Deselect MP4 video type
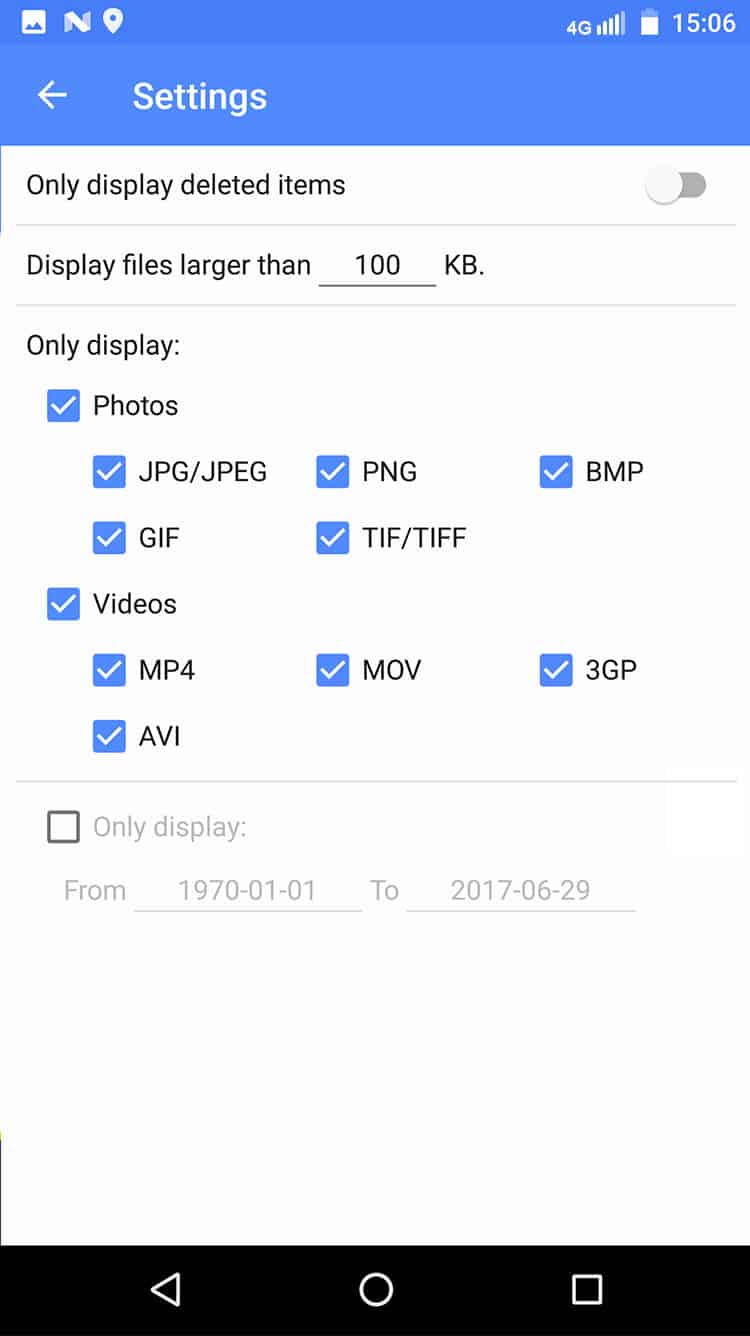 coord(109,670)
